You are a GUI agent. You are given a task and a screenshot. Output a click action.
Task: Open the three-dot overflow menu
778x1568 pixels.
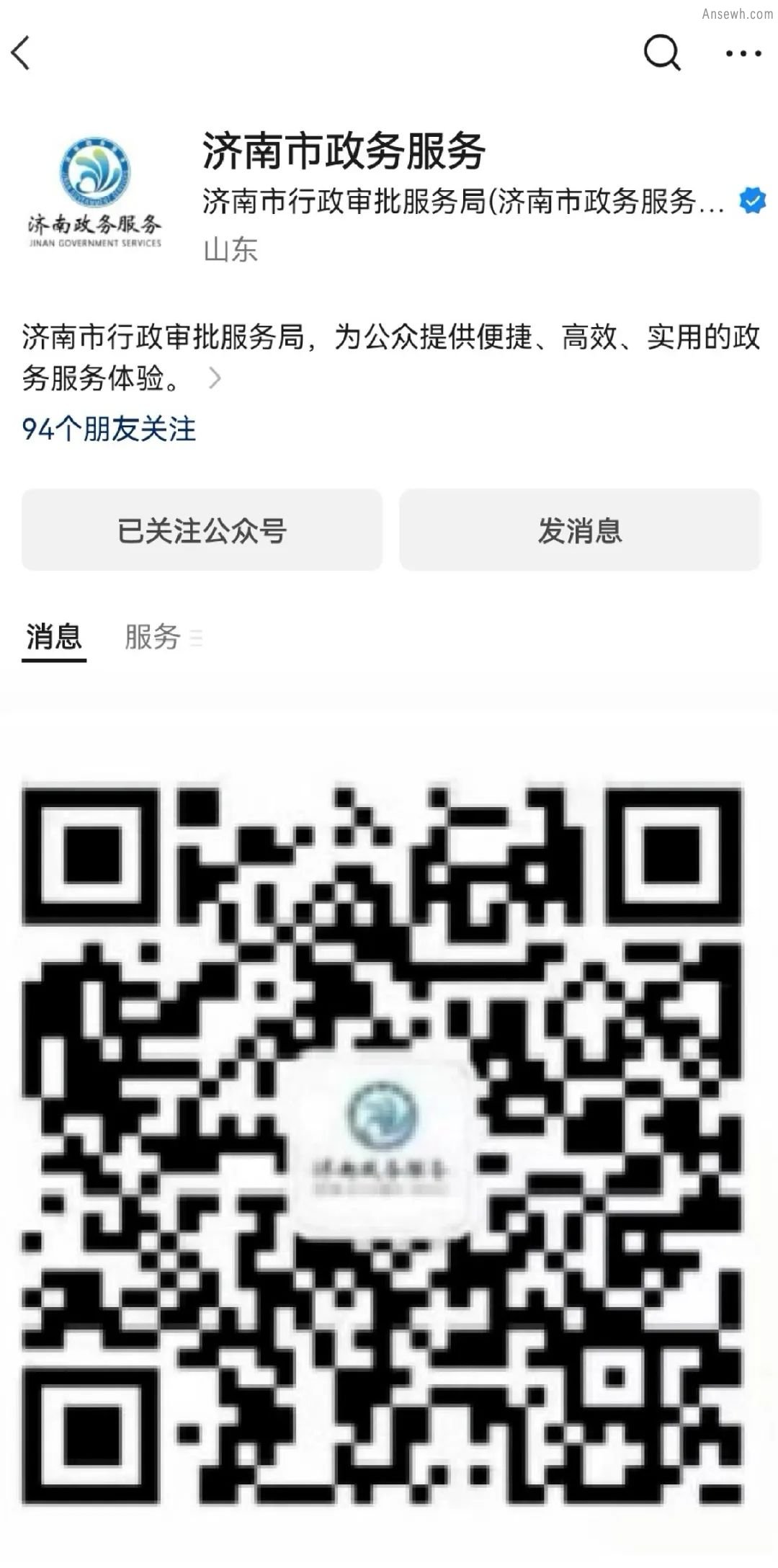[x=743, y=53]
